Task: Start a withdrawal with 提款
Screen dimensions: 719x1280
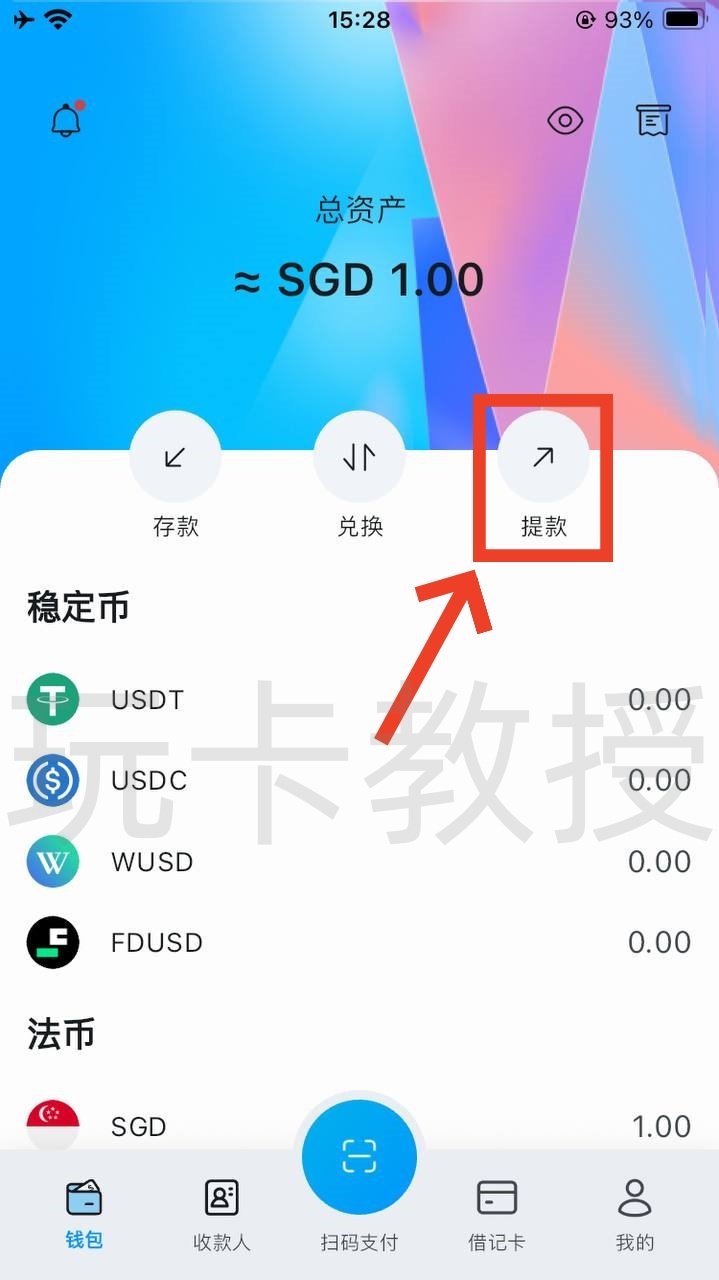Action: (543, 460)
